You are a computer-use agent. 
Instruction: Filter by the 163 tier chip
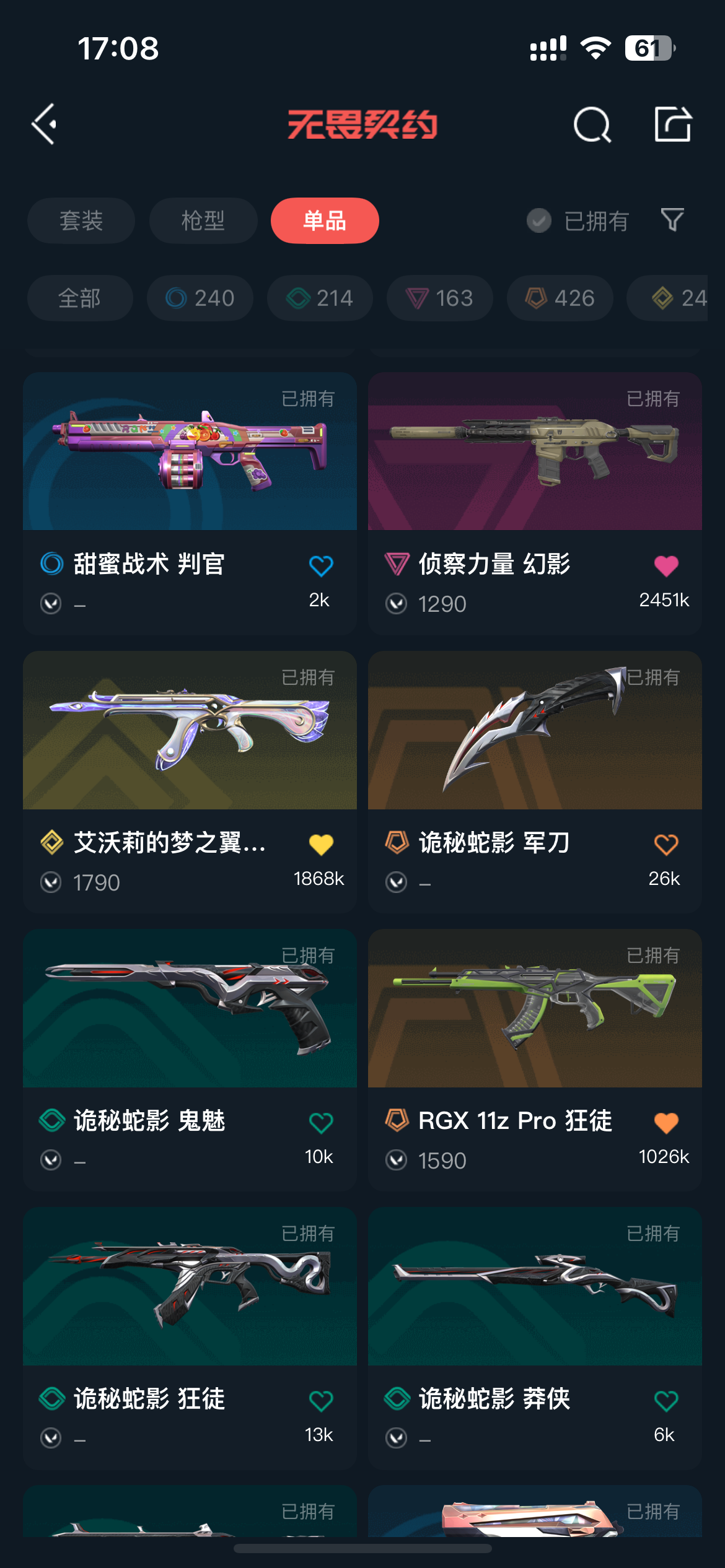[440, 298]
